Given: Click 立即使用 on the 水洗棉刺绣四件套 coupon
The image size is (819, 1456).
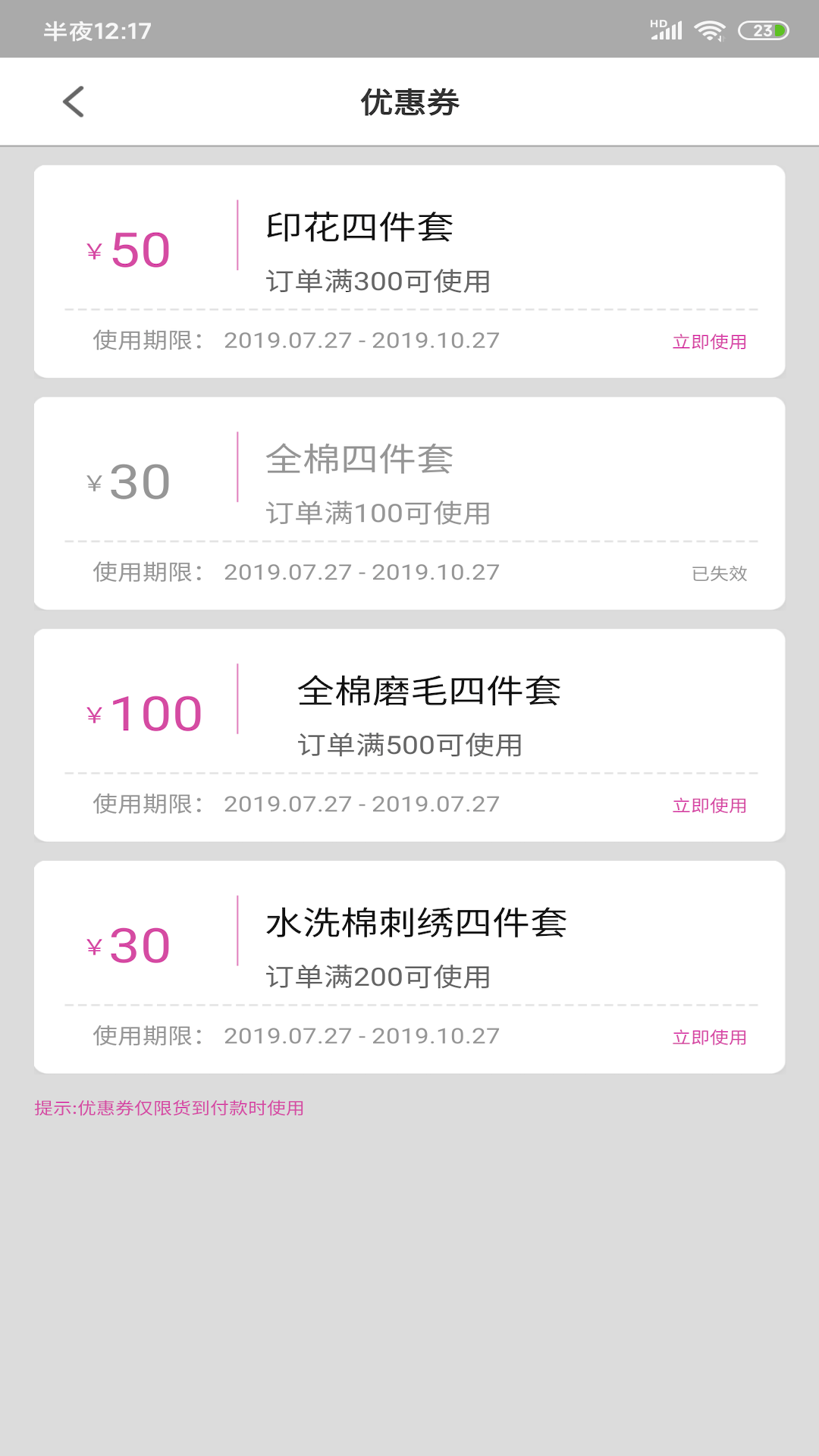Looking at the screenshot, I should (708, 1037).
